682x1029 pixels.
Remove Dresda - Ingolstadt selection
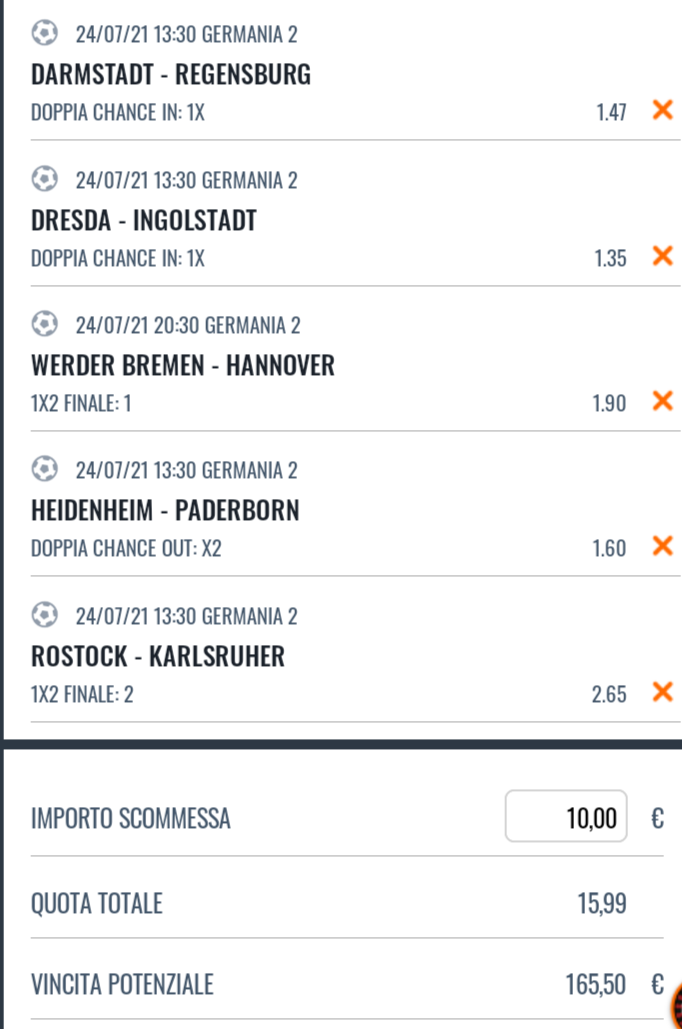click(661, 257)
